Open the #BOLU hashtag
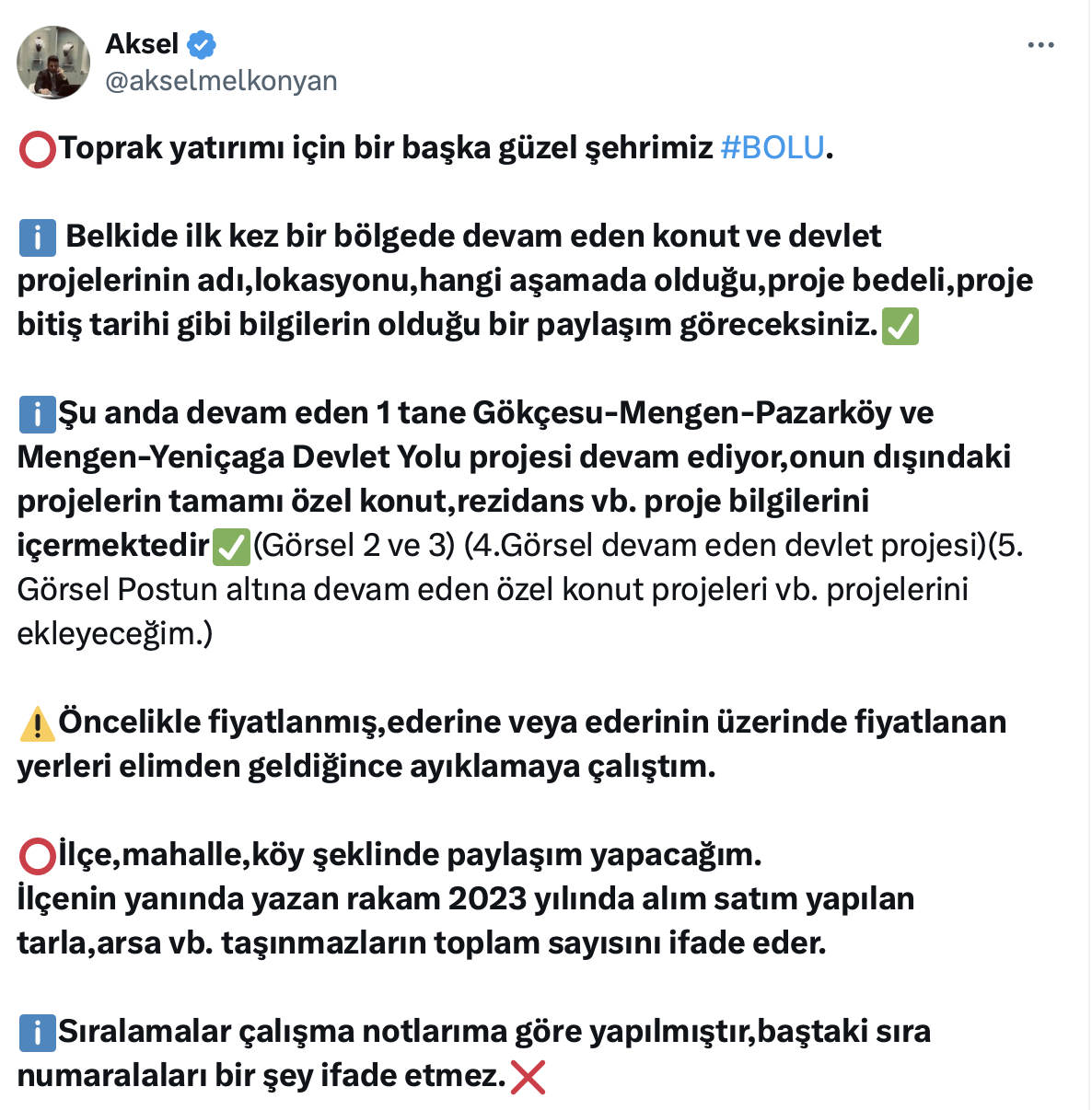This screenshot has width=1092, height=1110. tap(773, 147)
